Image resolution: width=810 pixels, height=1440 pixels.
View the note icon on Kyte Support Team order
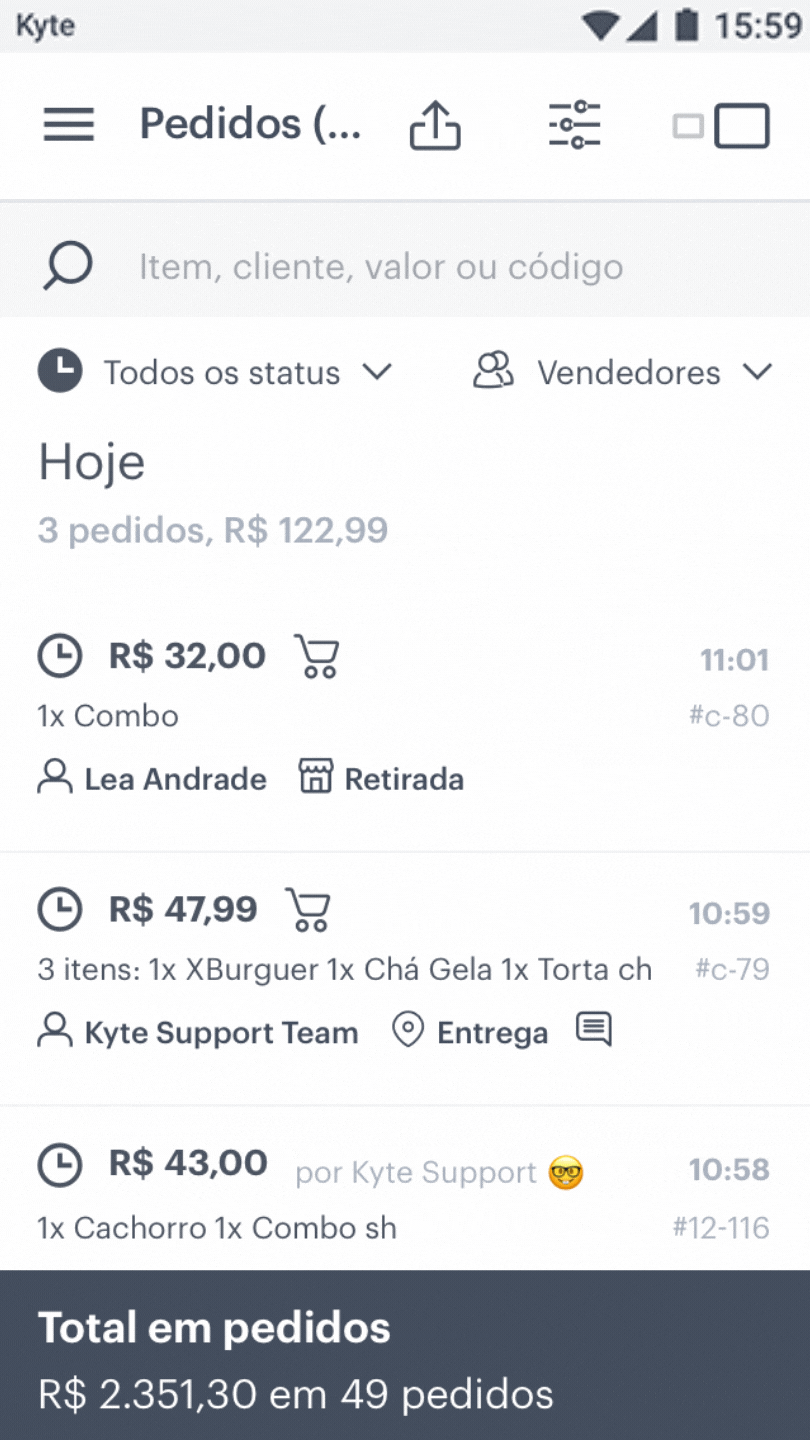594,1029
